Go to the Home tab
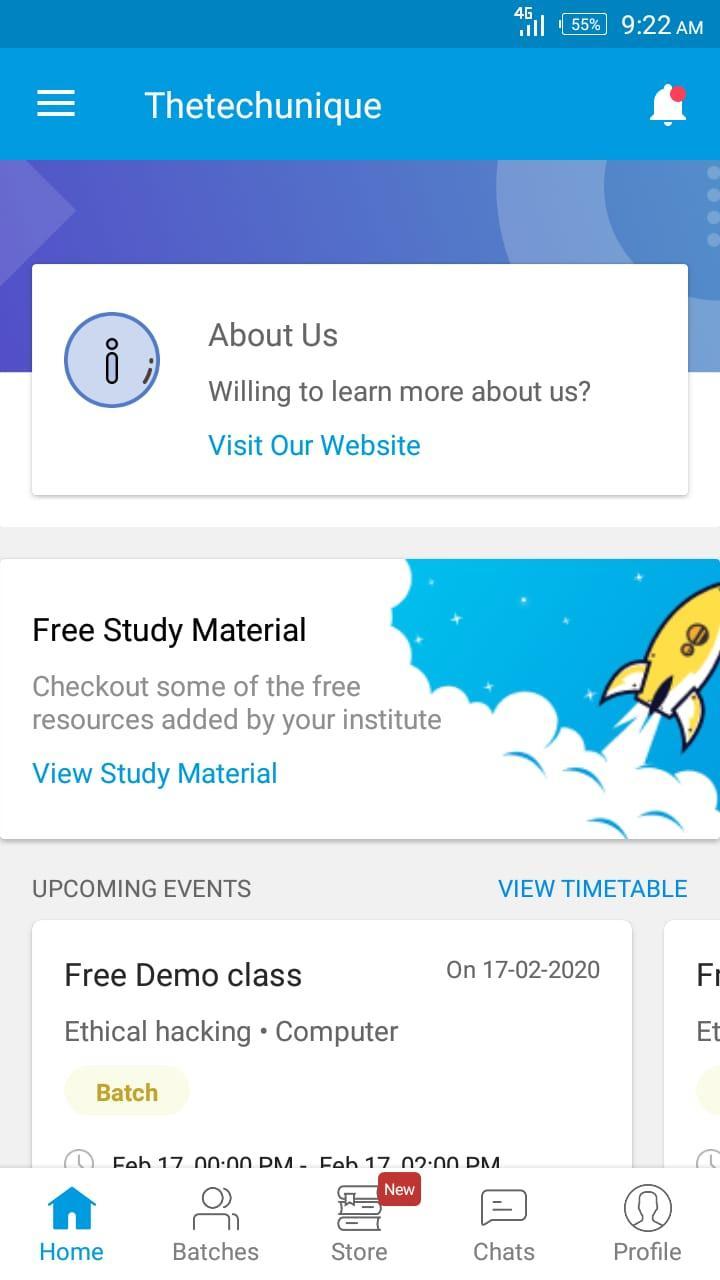This screenshot has width=720, height=1280. (72, 1224)
